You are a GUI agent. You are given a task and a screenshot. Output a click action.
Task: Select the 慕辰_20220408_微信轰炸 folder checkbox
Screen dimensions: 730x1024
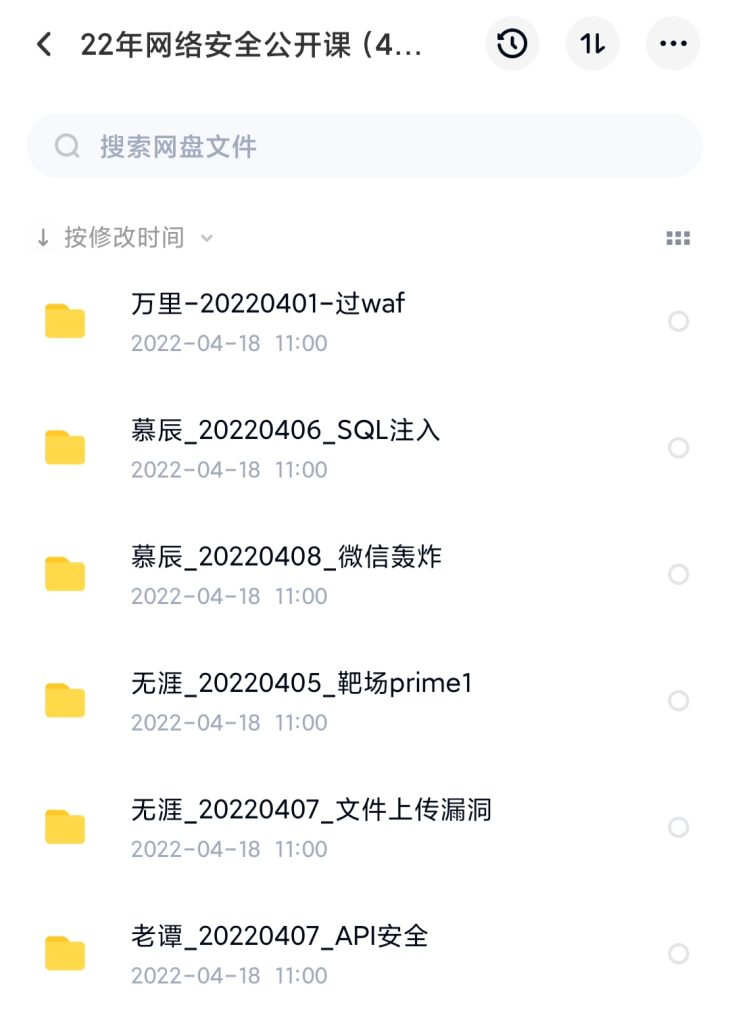point(678,574)
